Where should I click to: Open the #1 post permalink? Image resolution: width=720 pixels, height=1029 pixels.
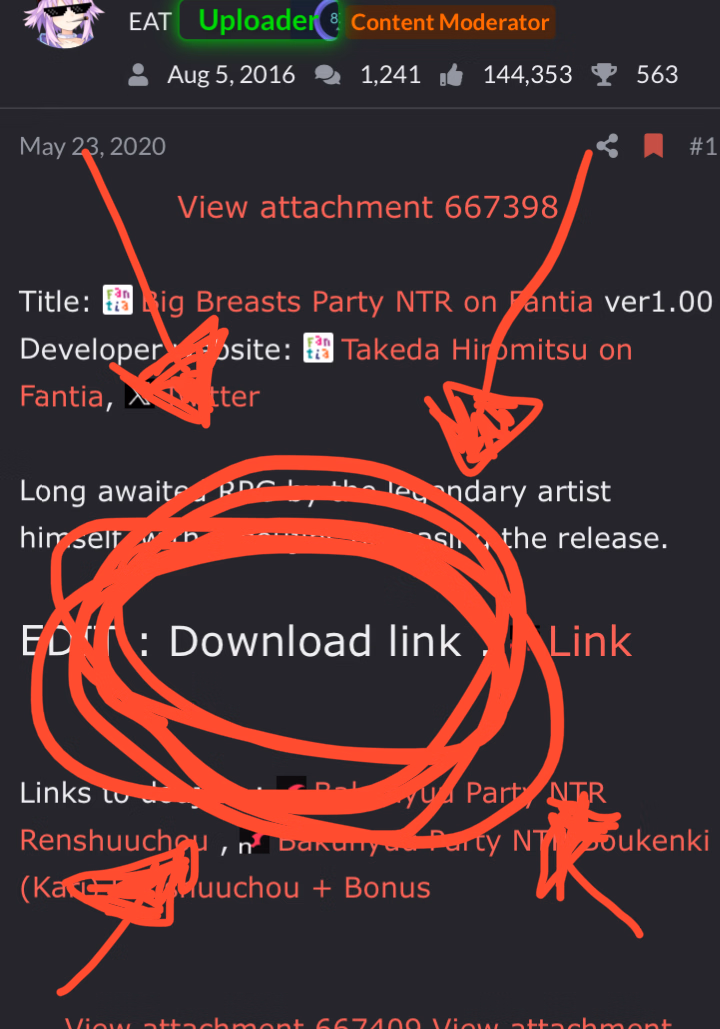(x=703, y=146)
